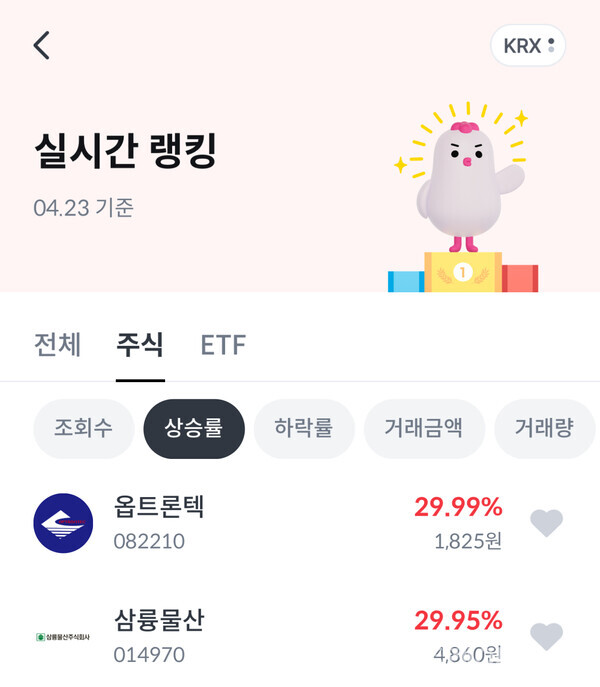The width and height of the screenshot is (600, 687).
Task: Filter ranking by 조회수
Action: tap(83, 428)
